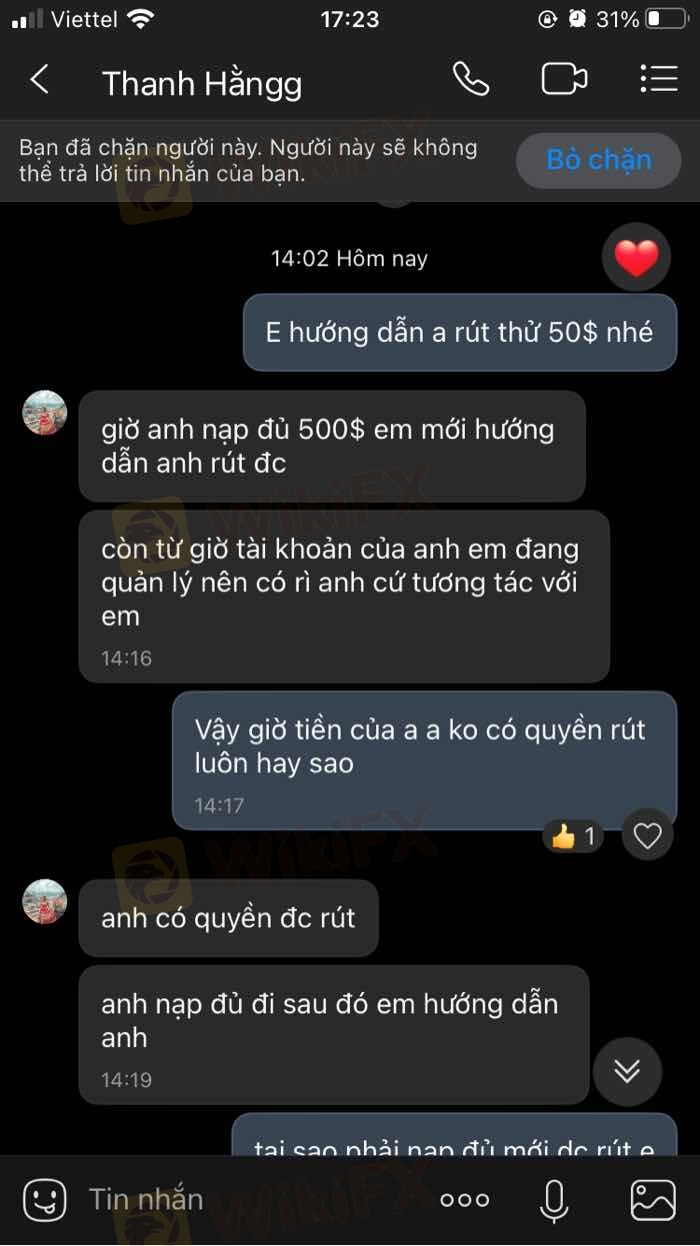700x1246 pixels.
Task: View the thumbs-up reaction count
Action: [x=574, y=836]
